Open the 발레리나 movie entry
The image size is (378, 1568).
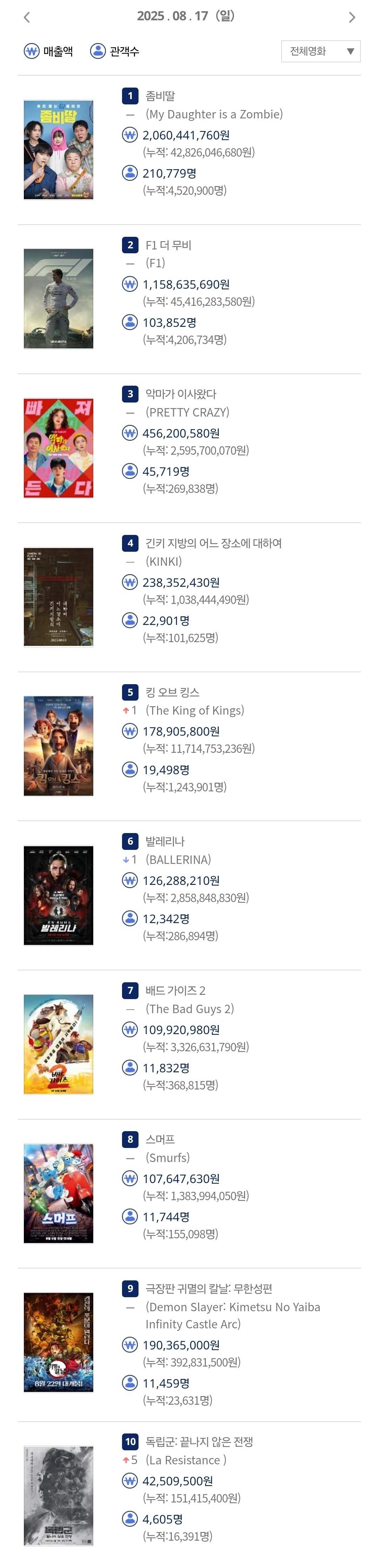point(164,841)
